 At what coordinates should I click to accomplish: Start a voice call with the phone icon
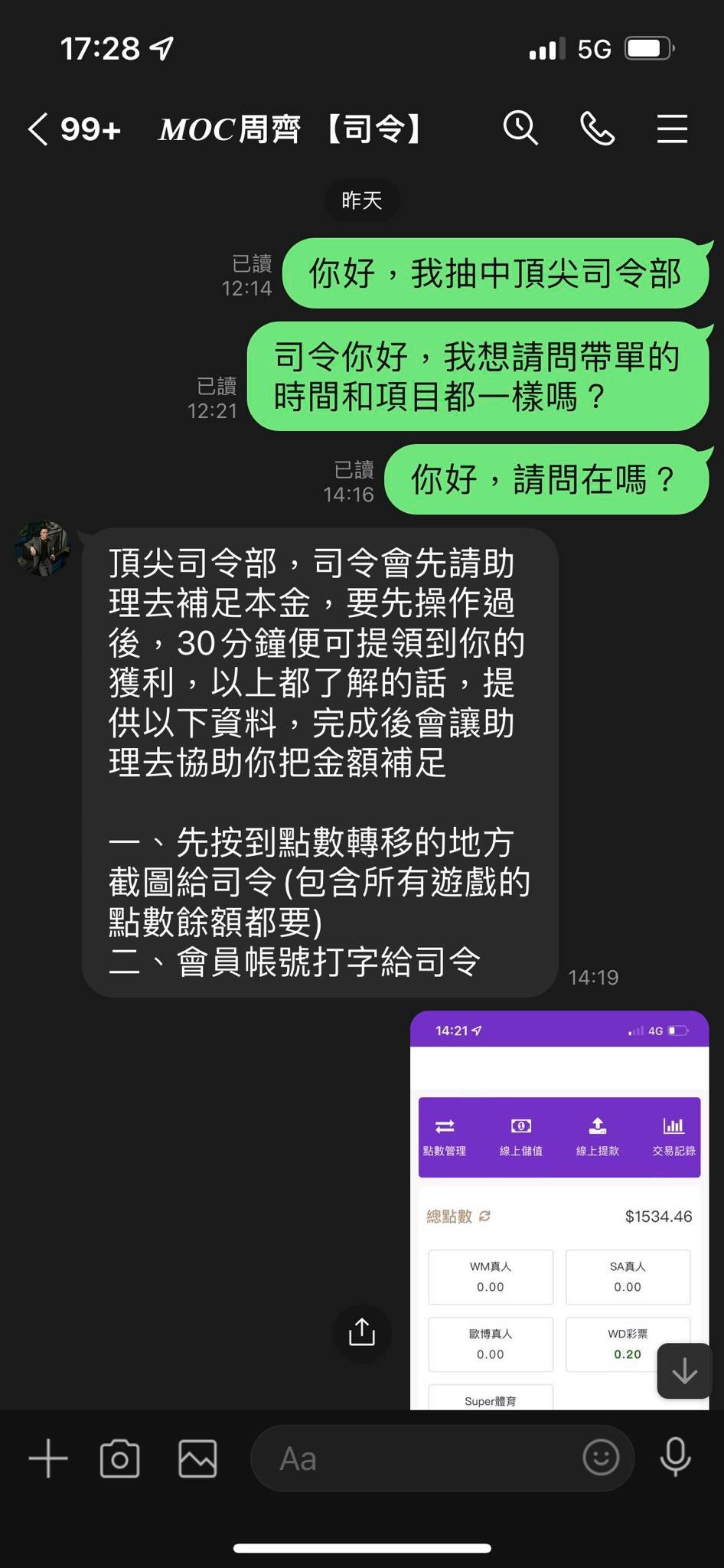pyautogui.click(x=598, y=129)
